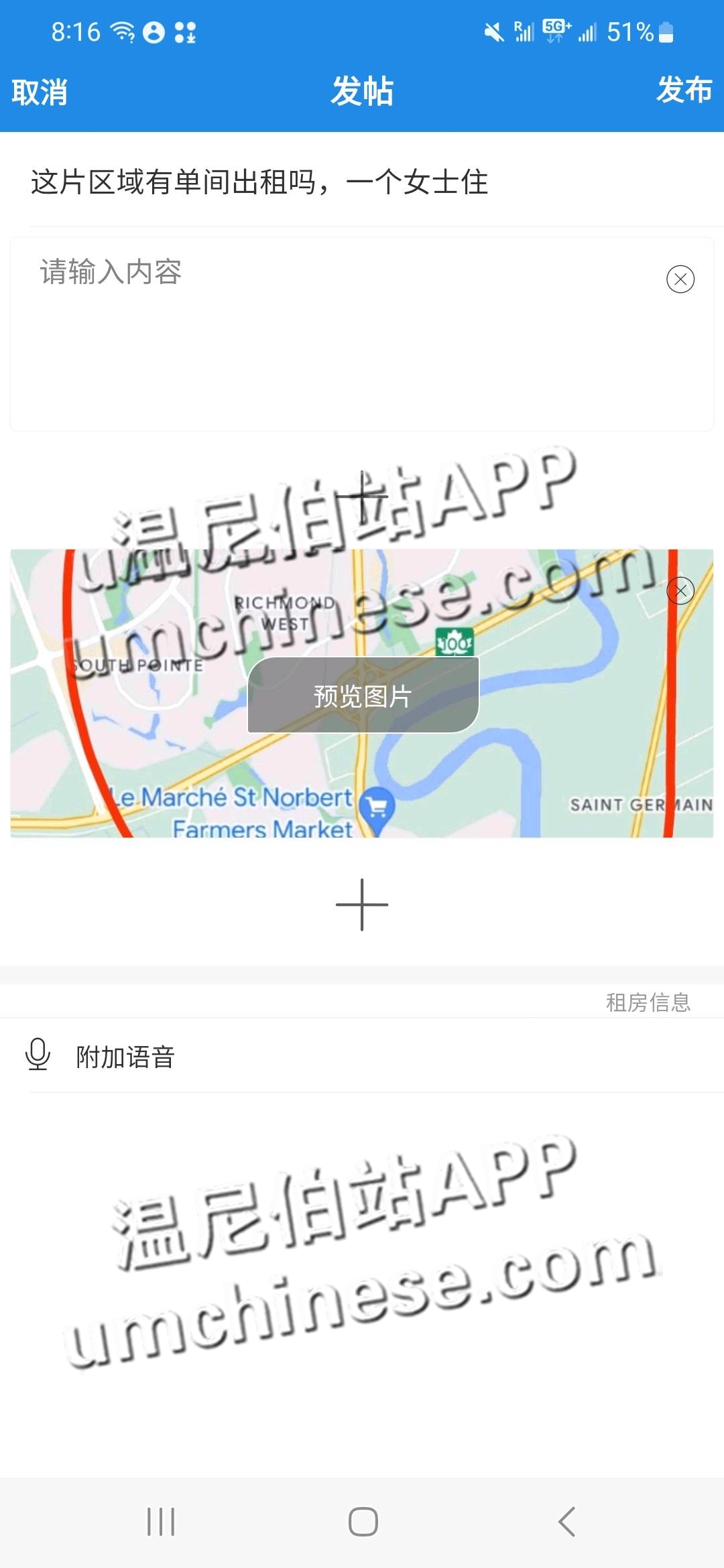Tap 预览图片 to preview the image
Image resolution: width=724 pixels, height=1568 pixels.
click(x=363, y=696)
